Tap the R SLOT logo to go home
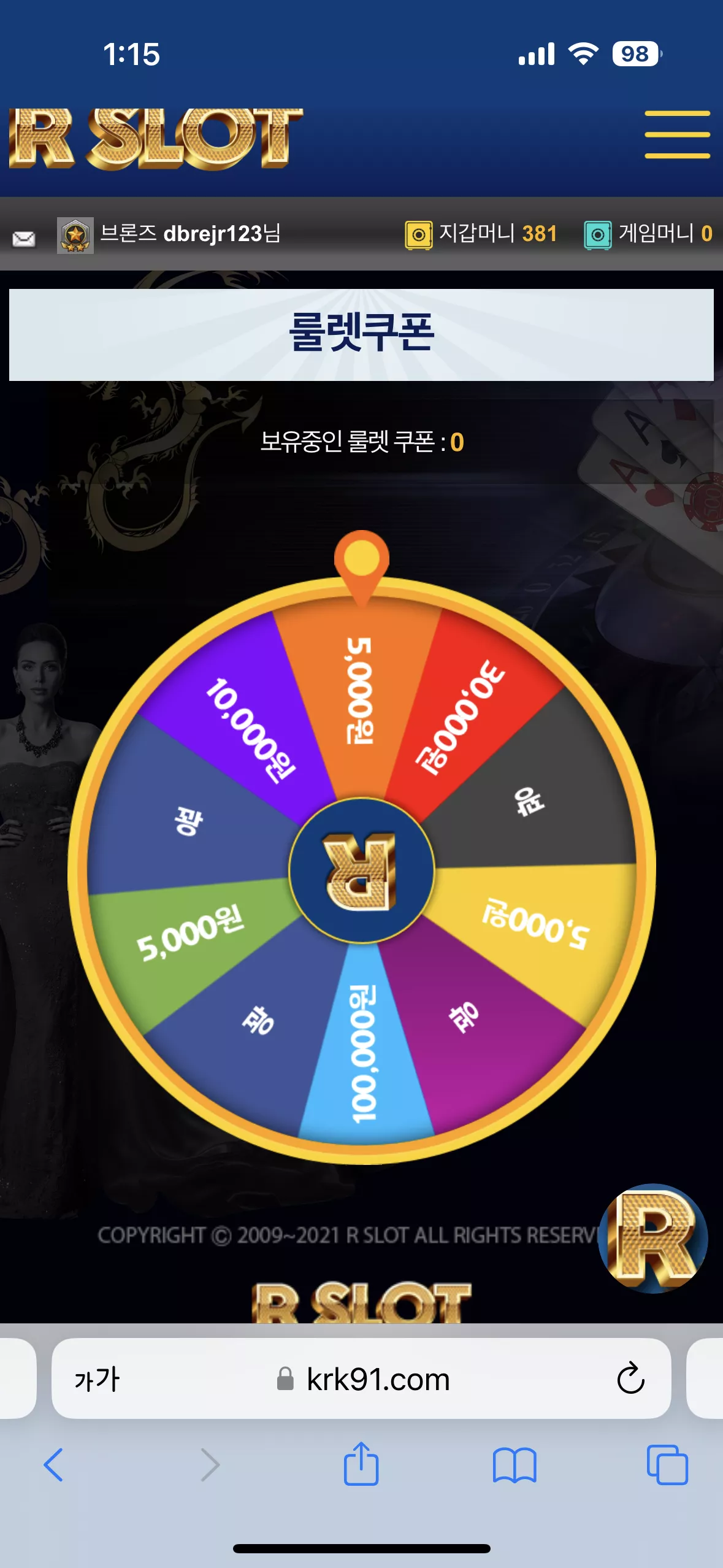723x1568 pixels. pos(156,138)
